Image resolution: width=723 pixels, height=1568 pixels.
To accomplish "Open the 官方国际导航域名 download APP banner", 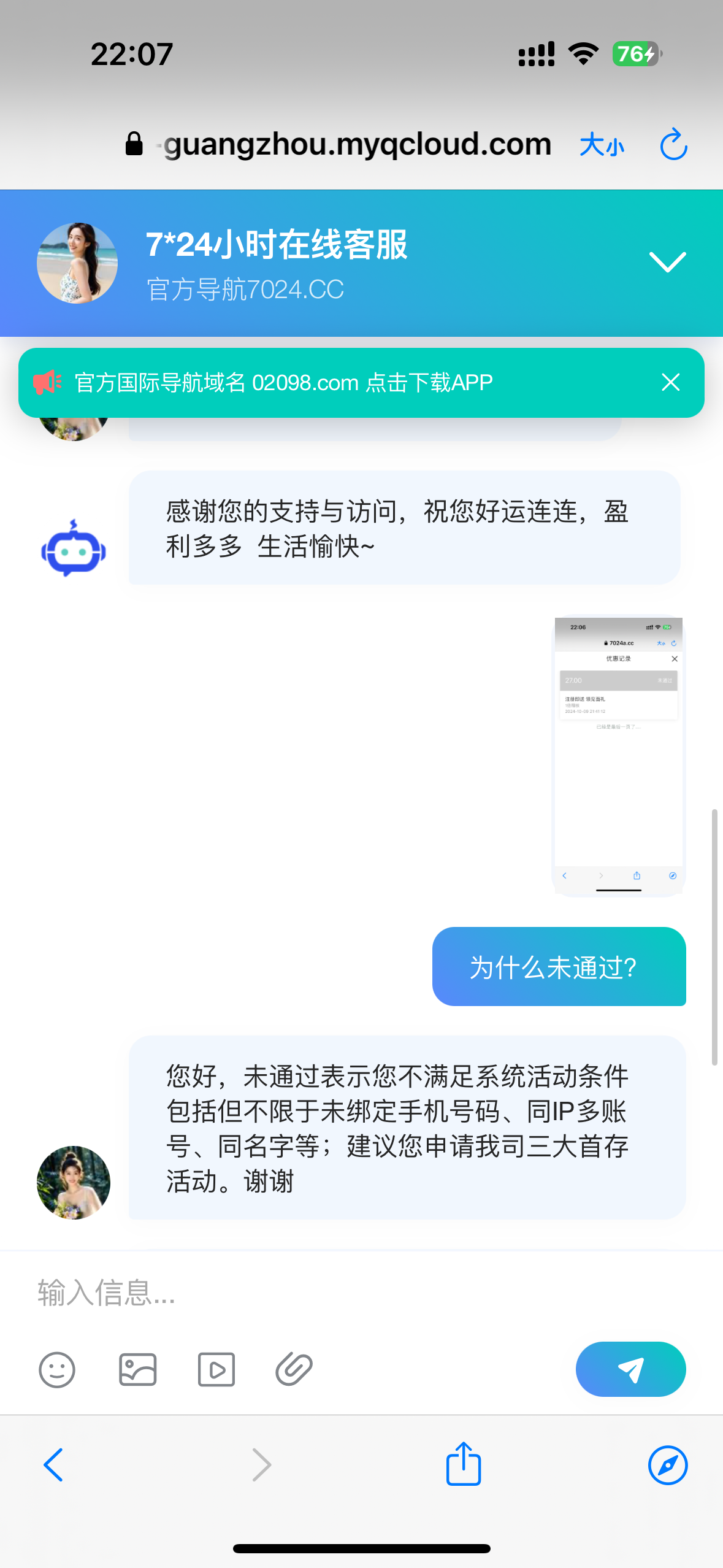I will pos(283,383).
